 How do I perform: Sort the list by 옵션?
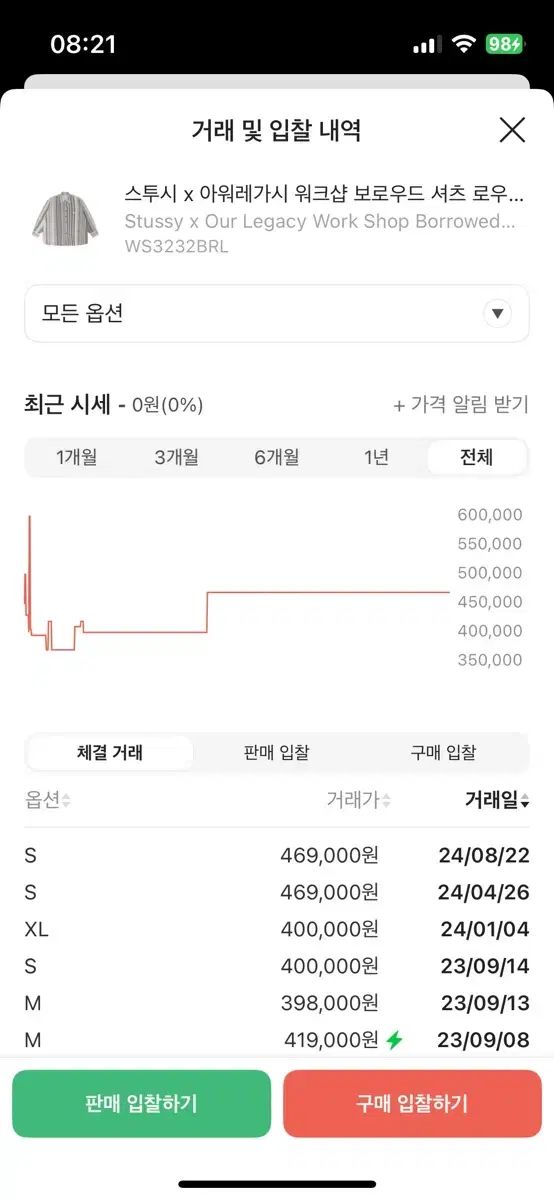pyautogui.click(x=48, y=800)
